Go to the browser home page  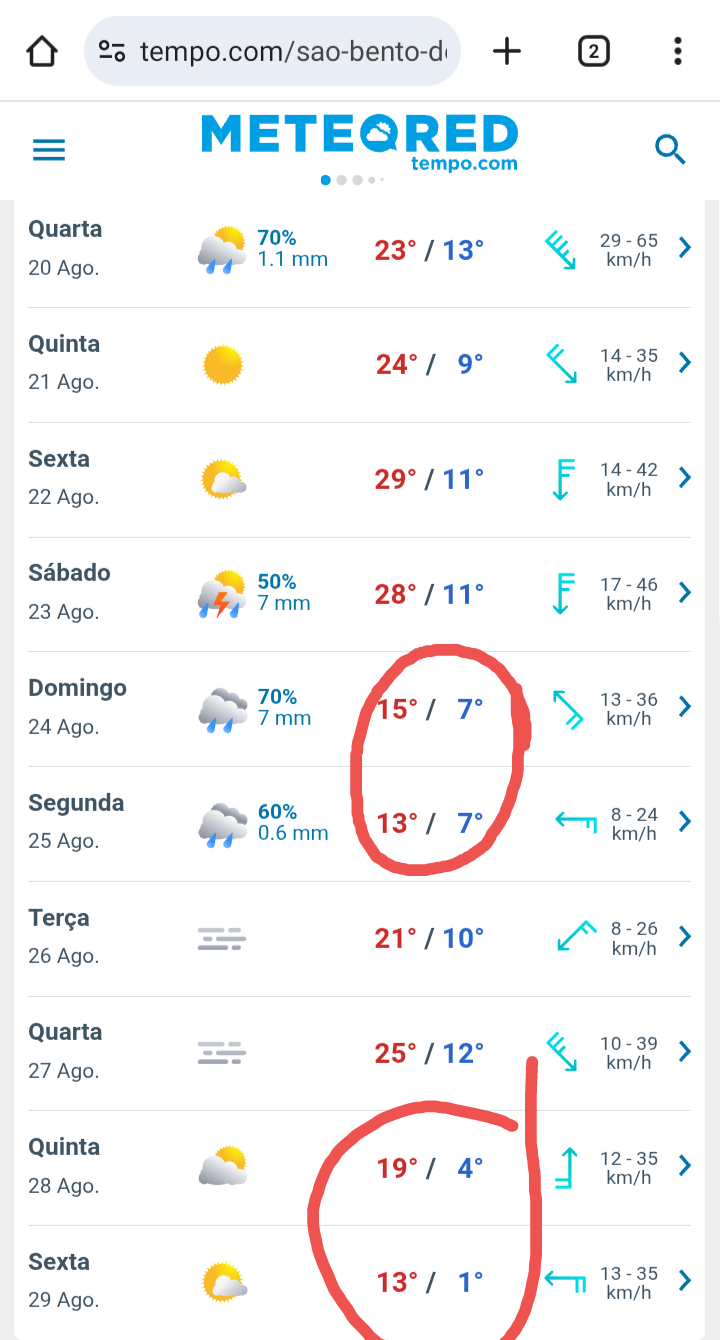click(x=41, y=51)
